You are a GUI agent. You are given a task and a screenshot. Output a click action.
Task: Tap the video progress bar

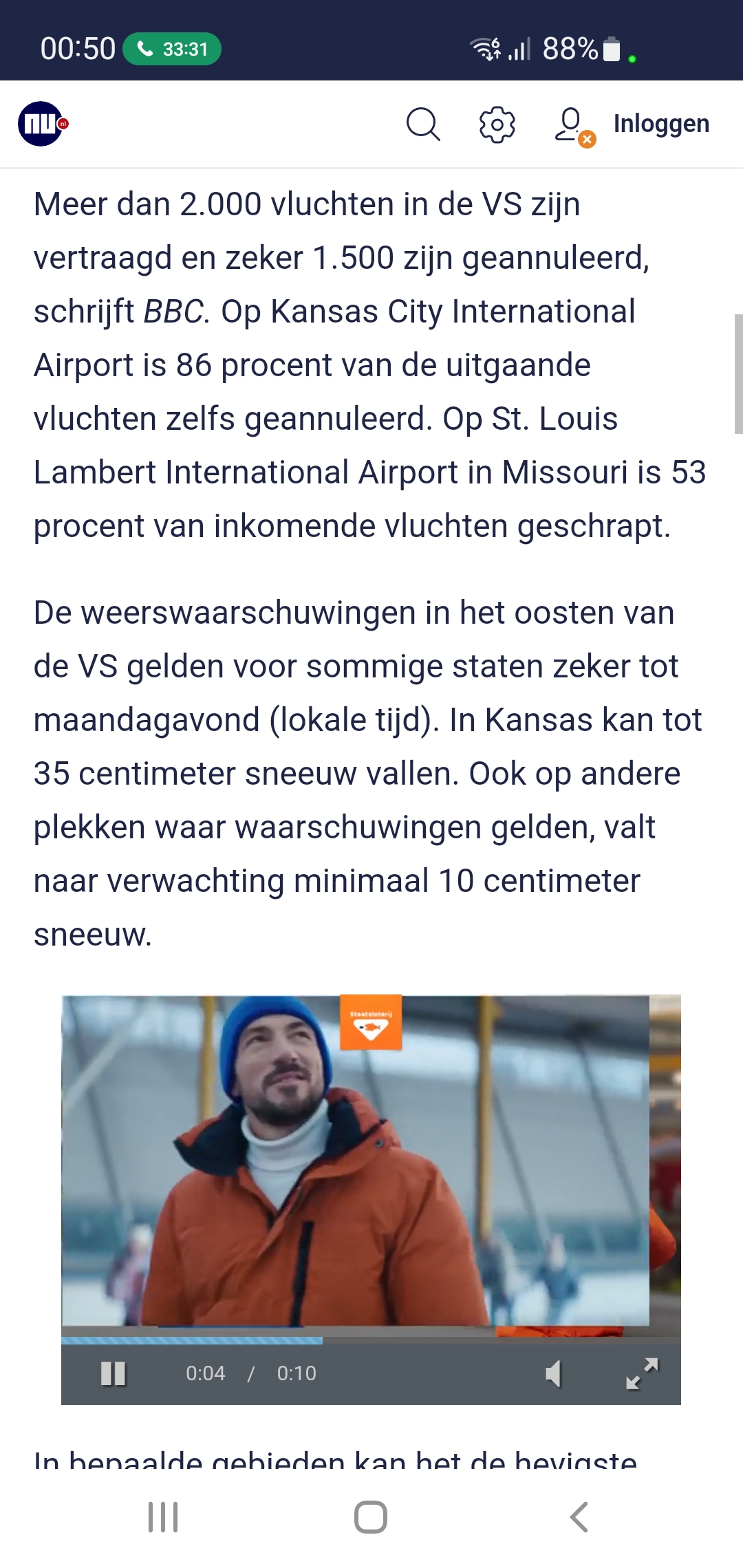(x=371, y=1340)
